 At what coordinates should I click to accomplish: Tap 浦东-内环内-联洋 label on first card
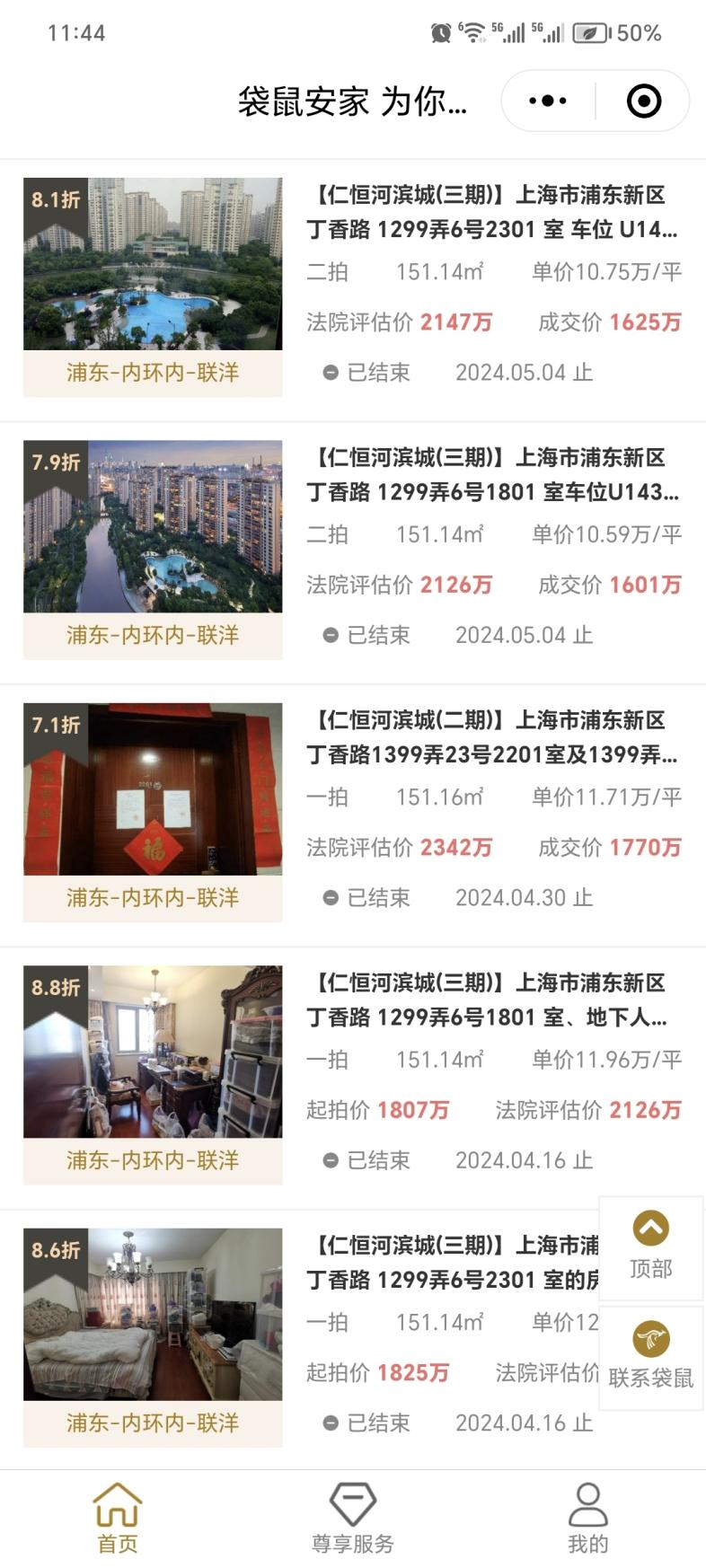coord(152,373)
